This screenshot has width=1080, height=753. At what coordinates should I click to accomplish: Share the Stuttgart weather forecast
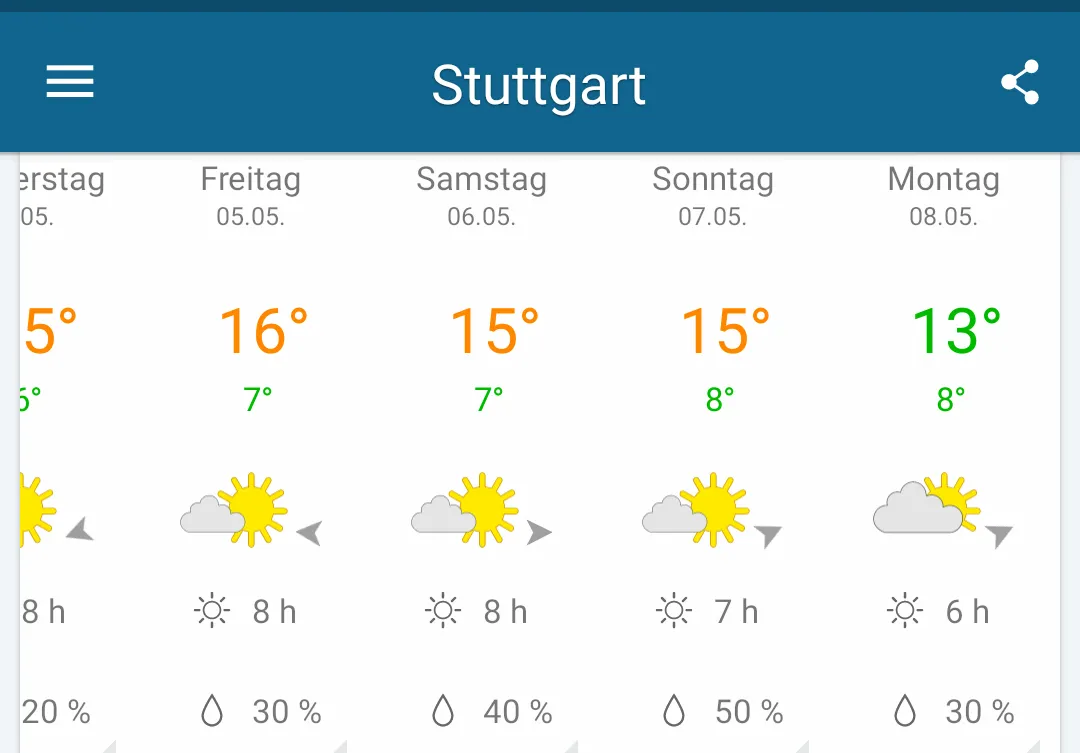(x=1019, y=83)
